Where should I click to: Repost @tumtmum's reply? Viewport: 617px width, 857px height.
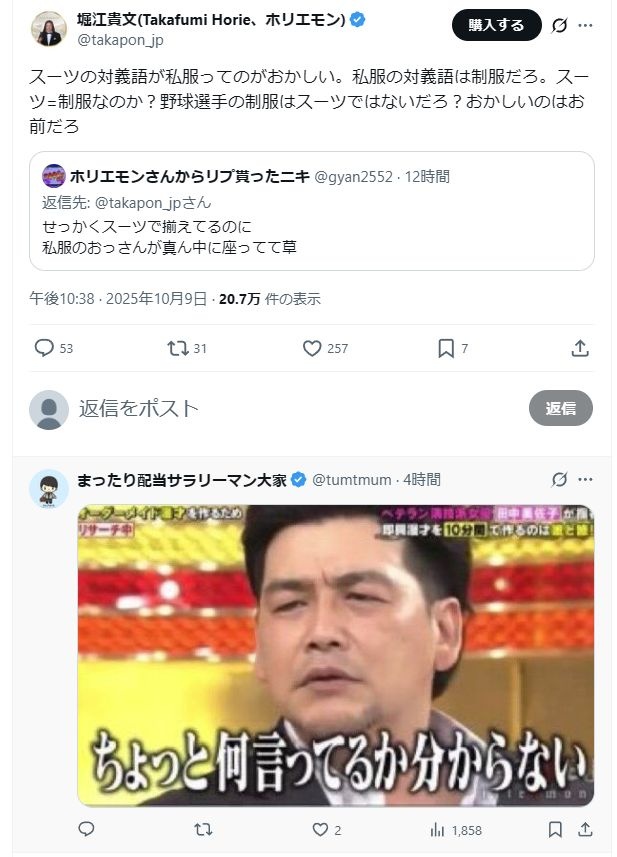[202, 829]
